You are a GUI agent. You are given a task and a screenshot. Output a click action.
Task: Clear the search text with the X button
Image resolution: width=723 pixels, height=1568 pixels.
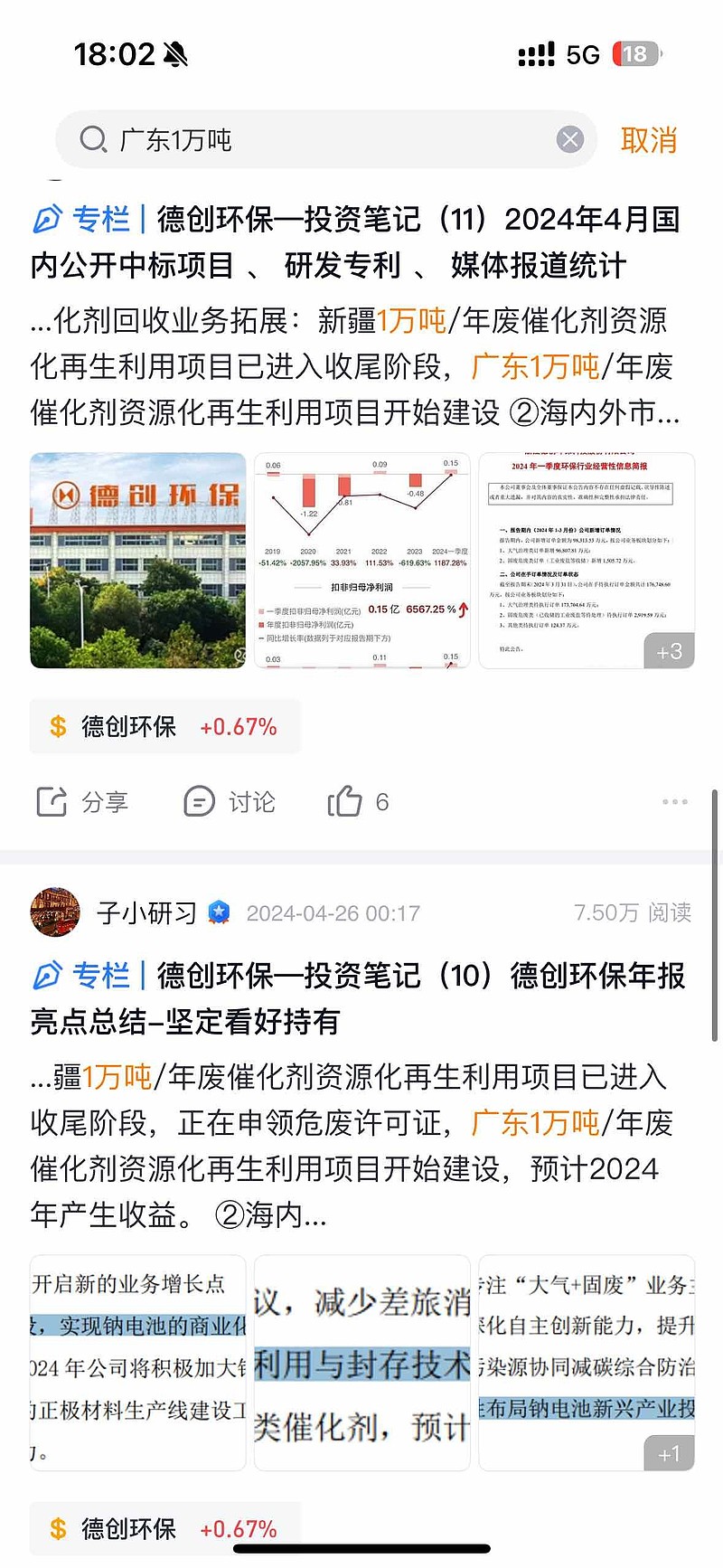570,139
